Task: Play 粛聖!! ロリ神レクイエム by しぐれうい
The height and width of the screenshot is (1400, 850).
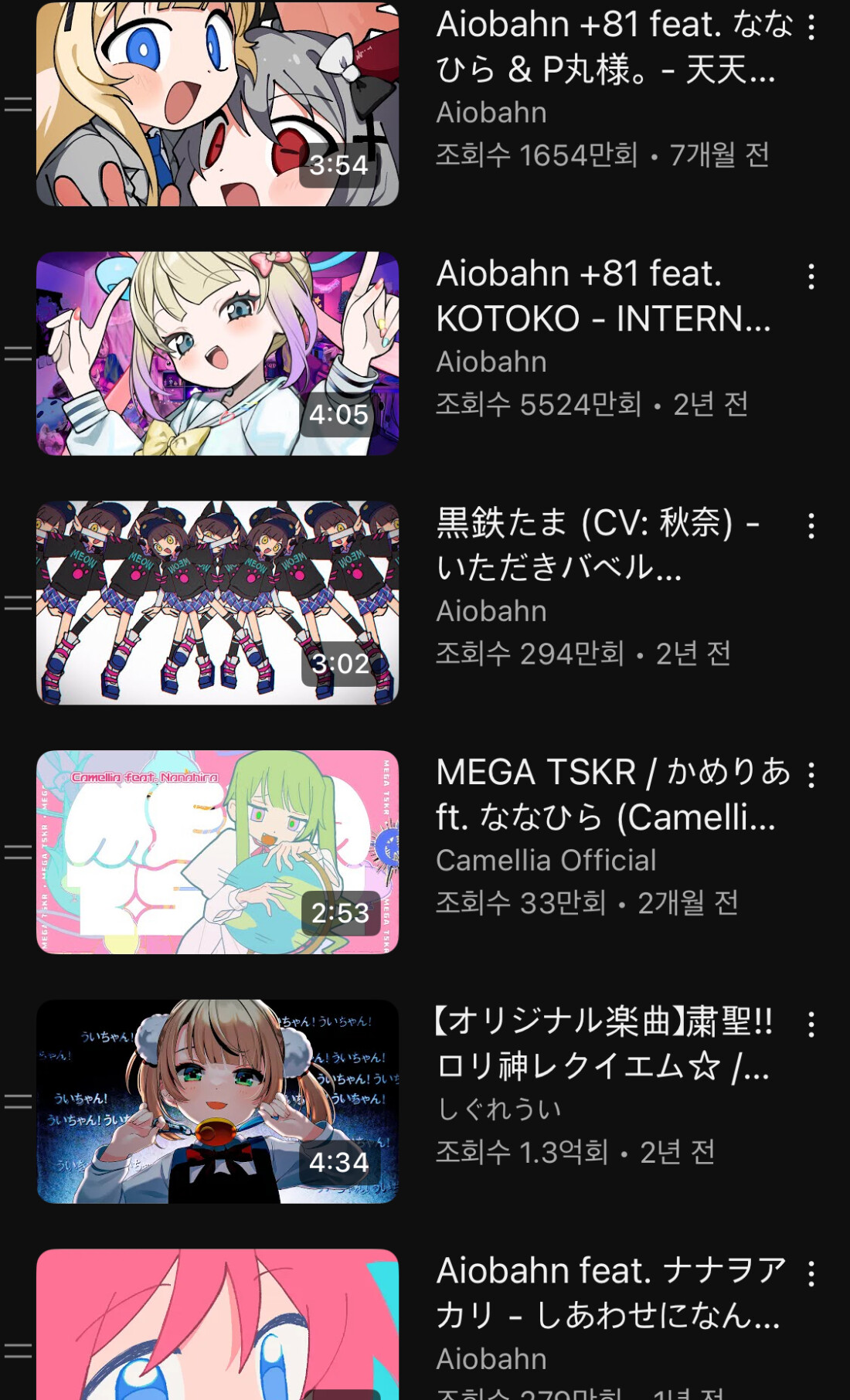Action: [217, 1101]
